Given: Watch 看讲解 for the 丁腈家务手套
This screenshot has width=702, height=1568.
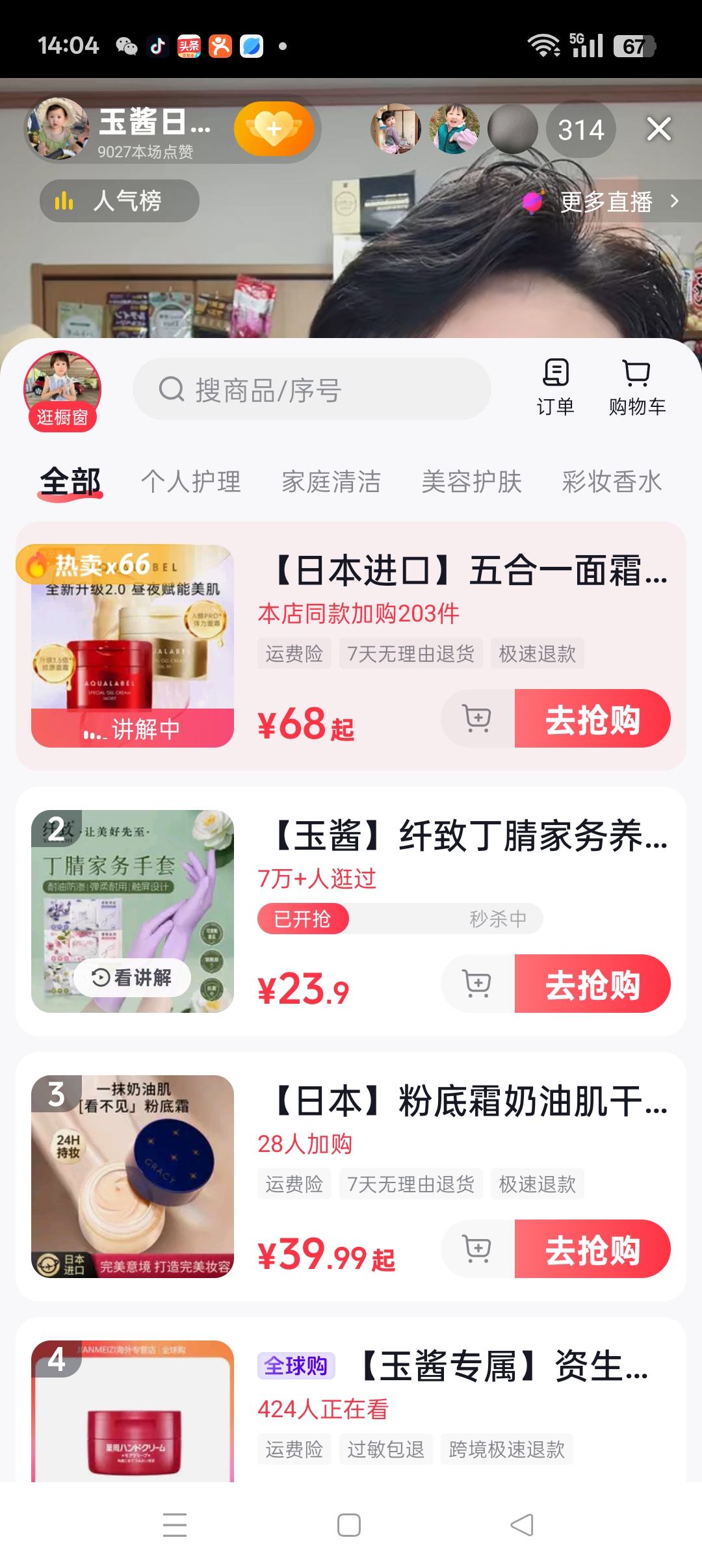Looking at the screenshot, I should click(132, 977).
